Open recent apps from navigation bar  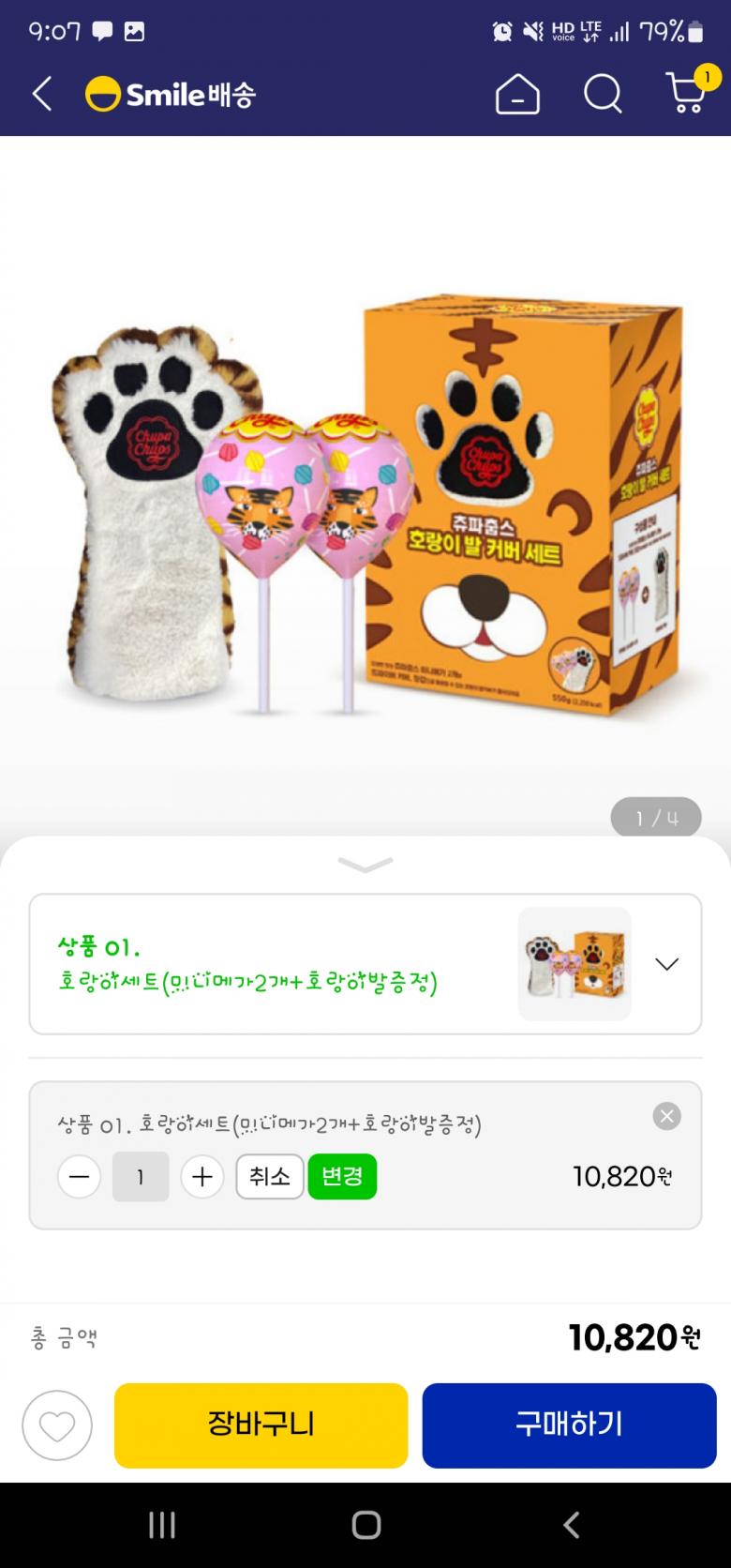click(162, 1526)
